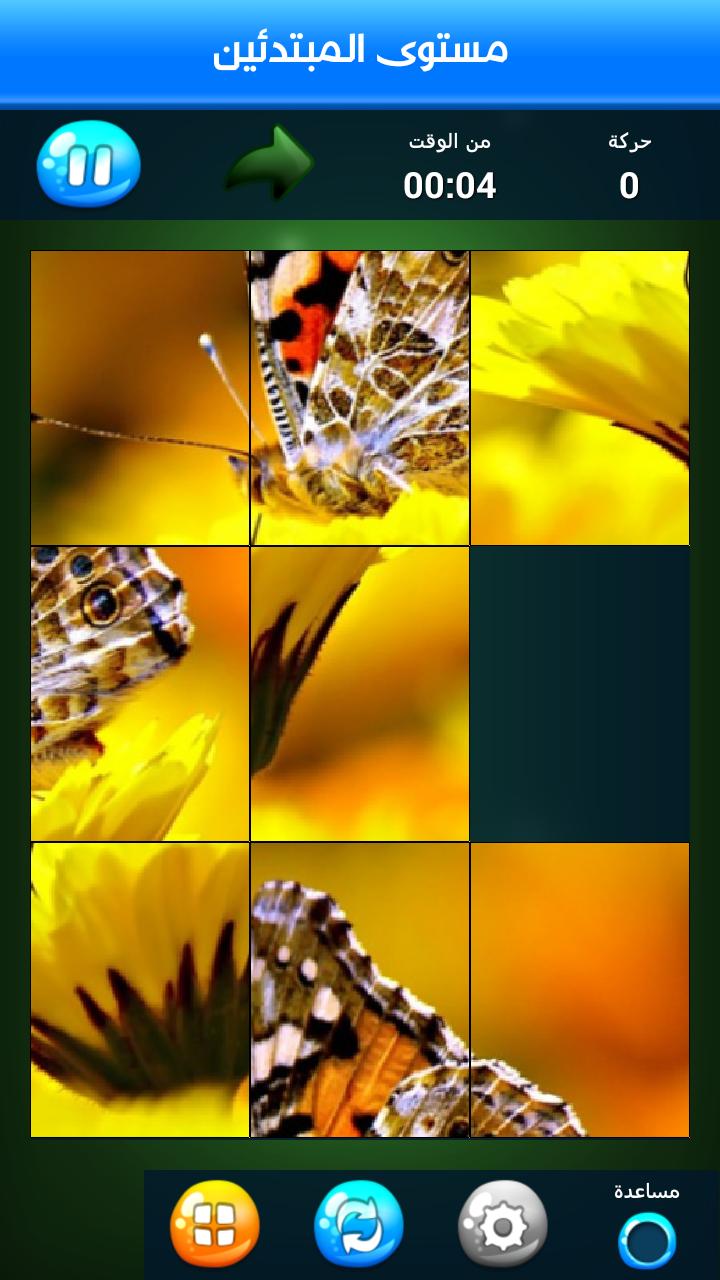This screenshot has height=1280, width=720.
Task: Shuffle puzzle with blue refresh button
Action: tap(358, 1224)
